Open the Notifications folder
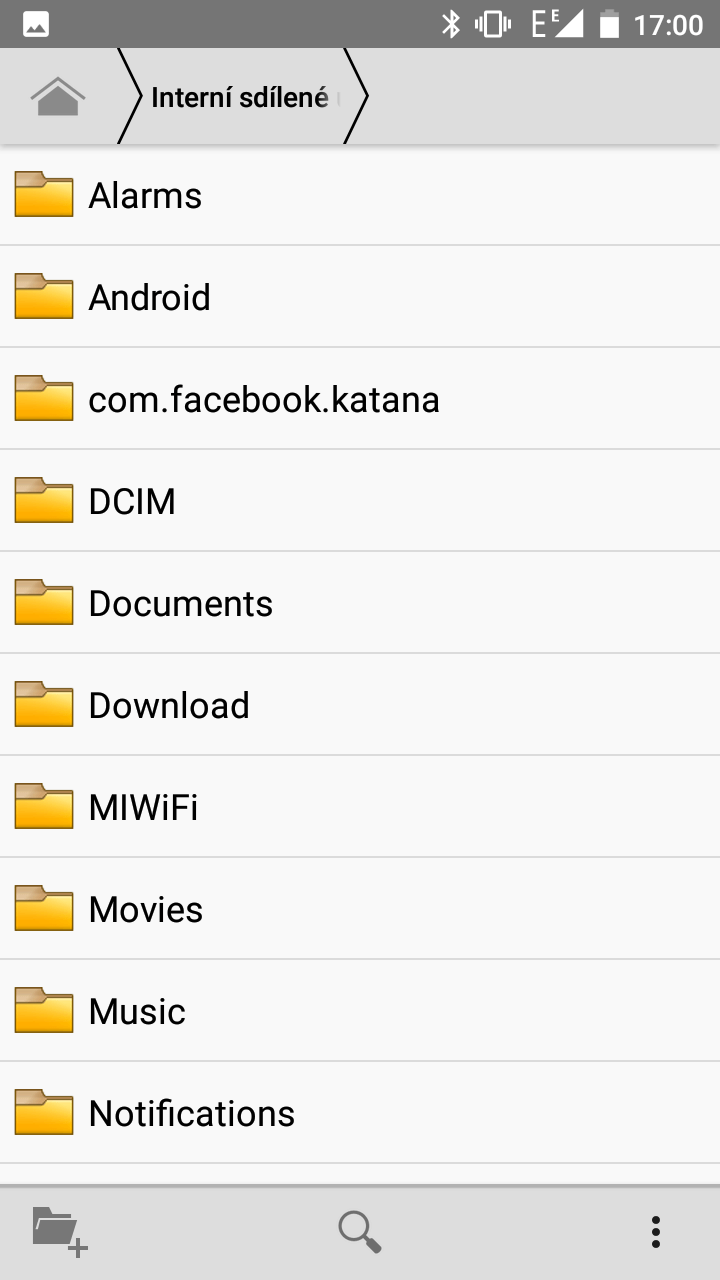The width and height of the screenshot is (720, 1280). click(x=360, y=1113)
